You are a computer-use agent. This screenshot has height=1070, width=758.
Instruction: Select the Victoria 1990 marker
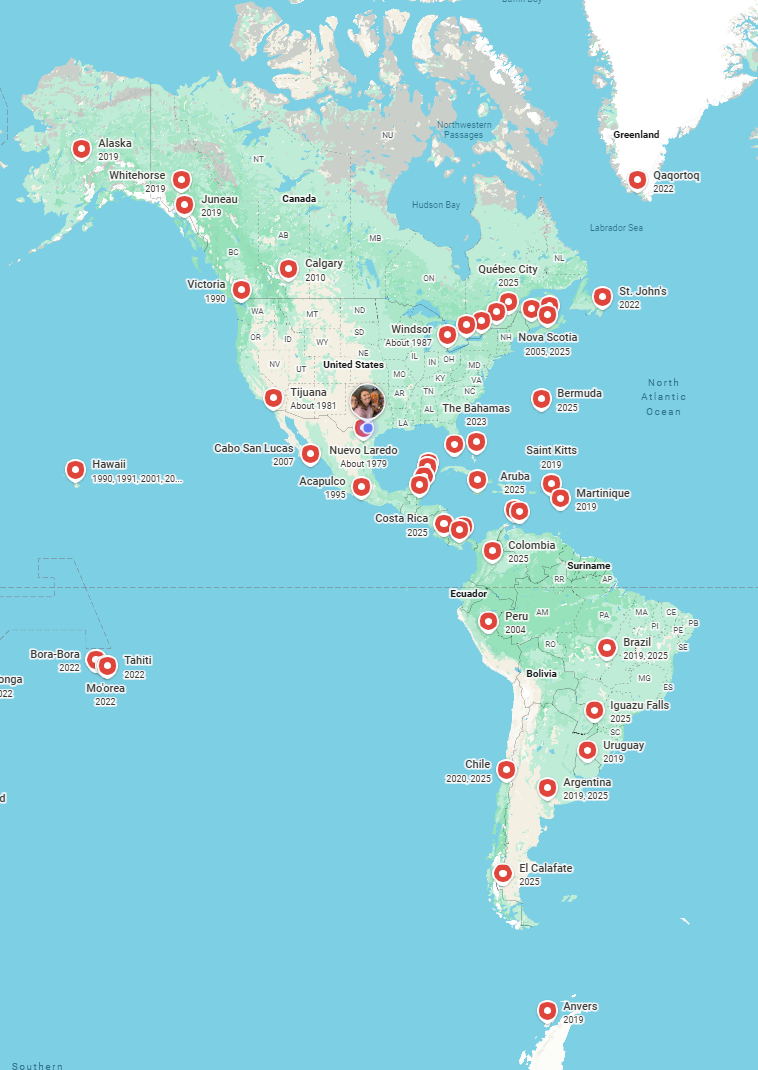[241, 290]
